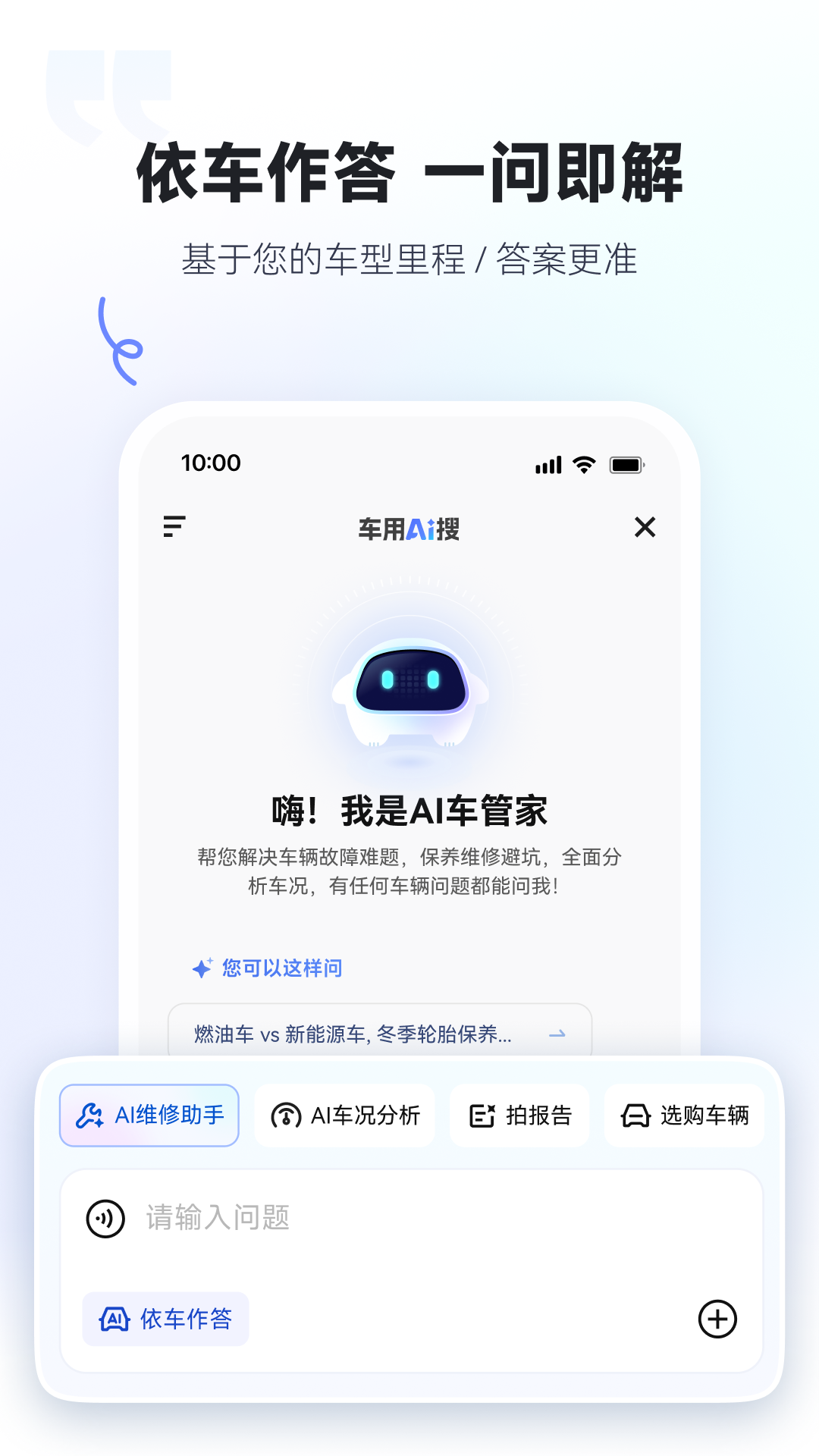819x1456 pixels.
Task: Tap the 您可以这样问 link
Action: pos(281,967)
